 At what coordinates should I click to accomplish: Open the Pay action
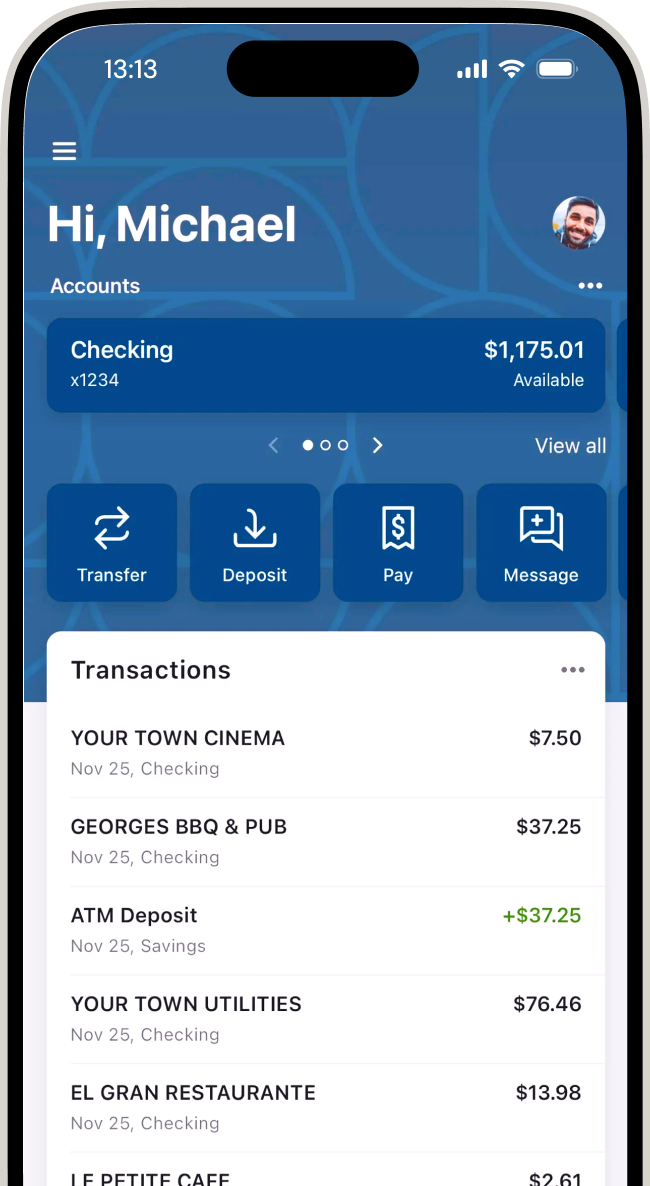398,543
